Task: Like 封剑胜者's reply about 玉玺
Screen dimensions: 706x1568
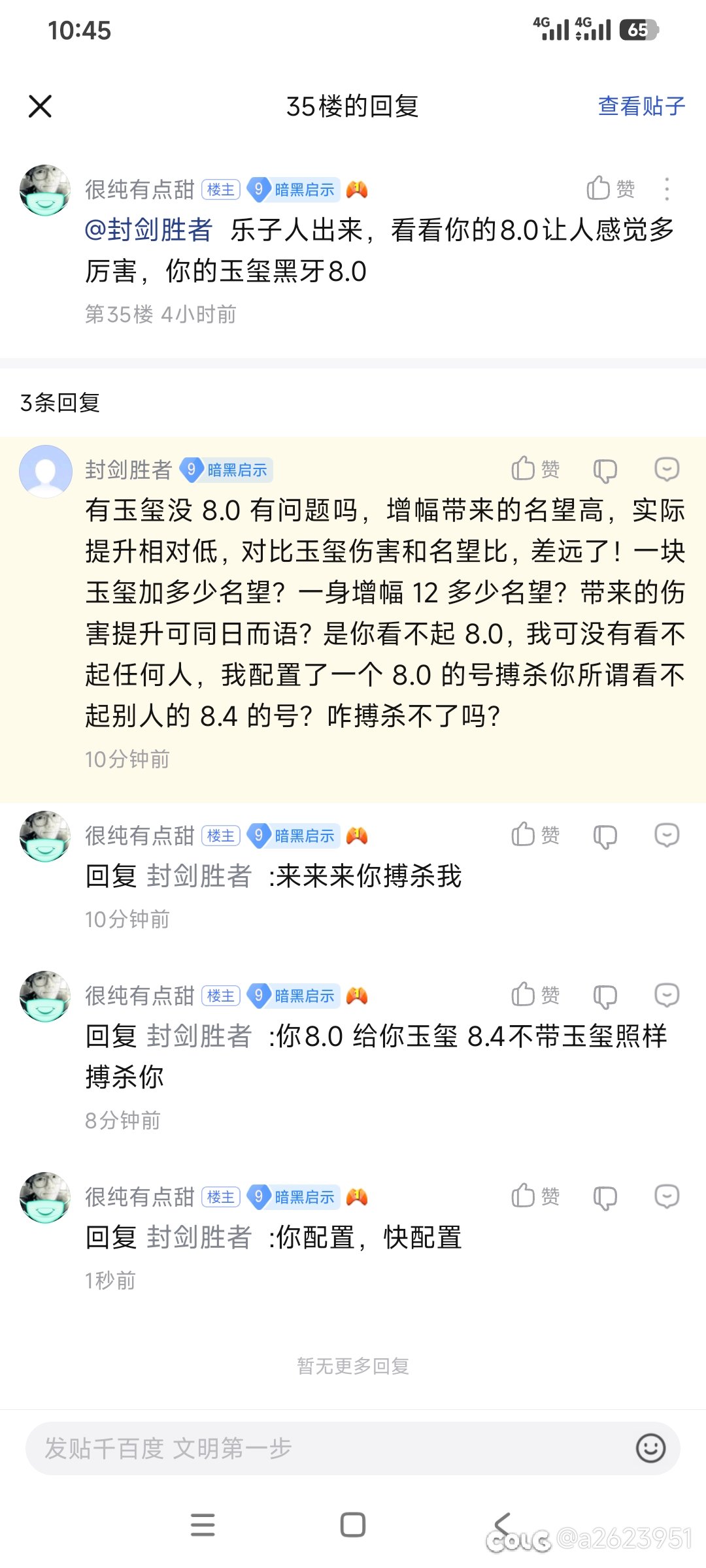Action: (x=535, y=469)
